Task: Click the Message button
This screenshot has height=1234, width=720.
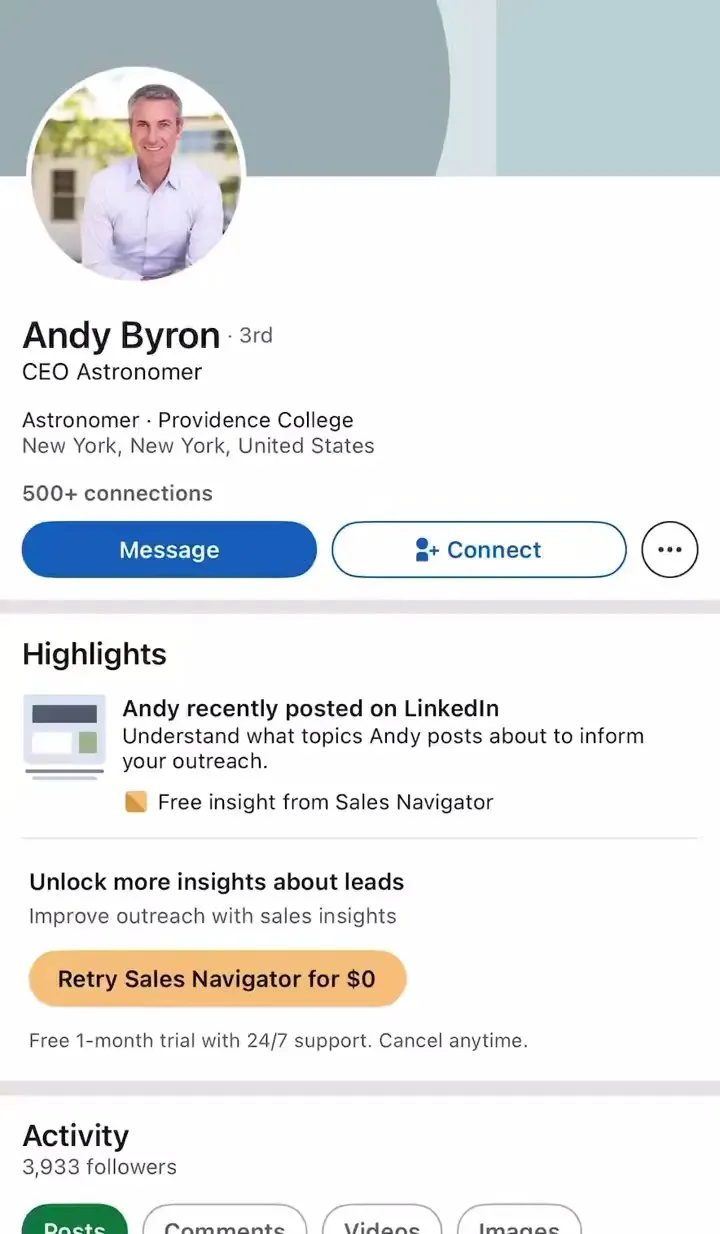Action: [x=168, y=549]
